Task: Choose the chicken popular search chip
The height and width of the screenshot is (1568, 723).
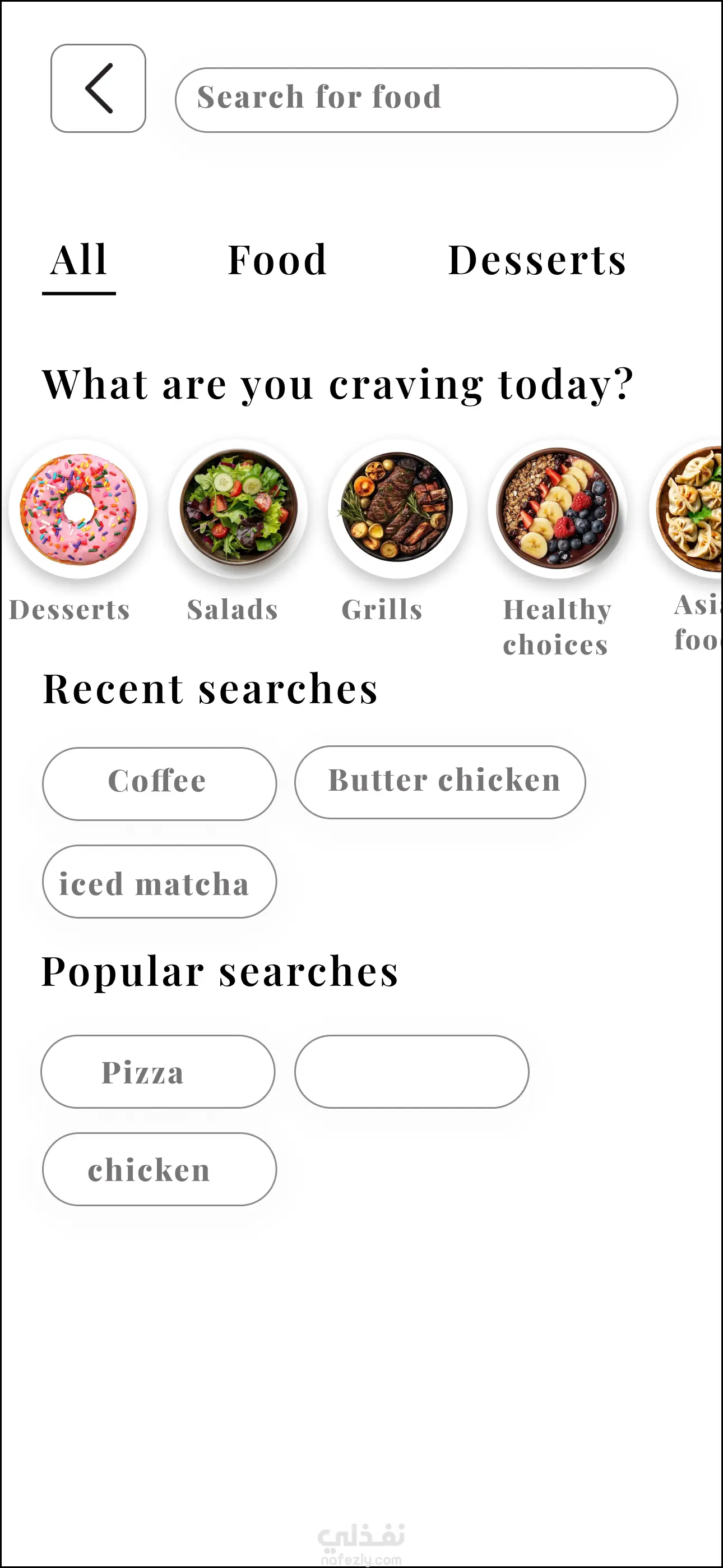Action: click(x=159, y=1169)
